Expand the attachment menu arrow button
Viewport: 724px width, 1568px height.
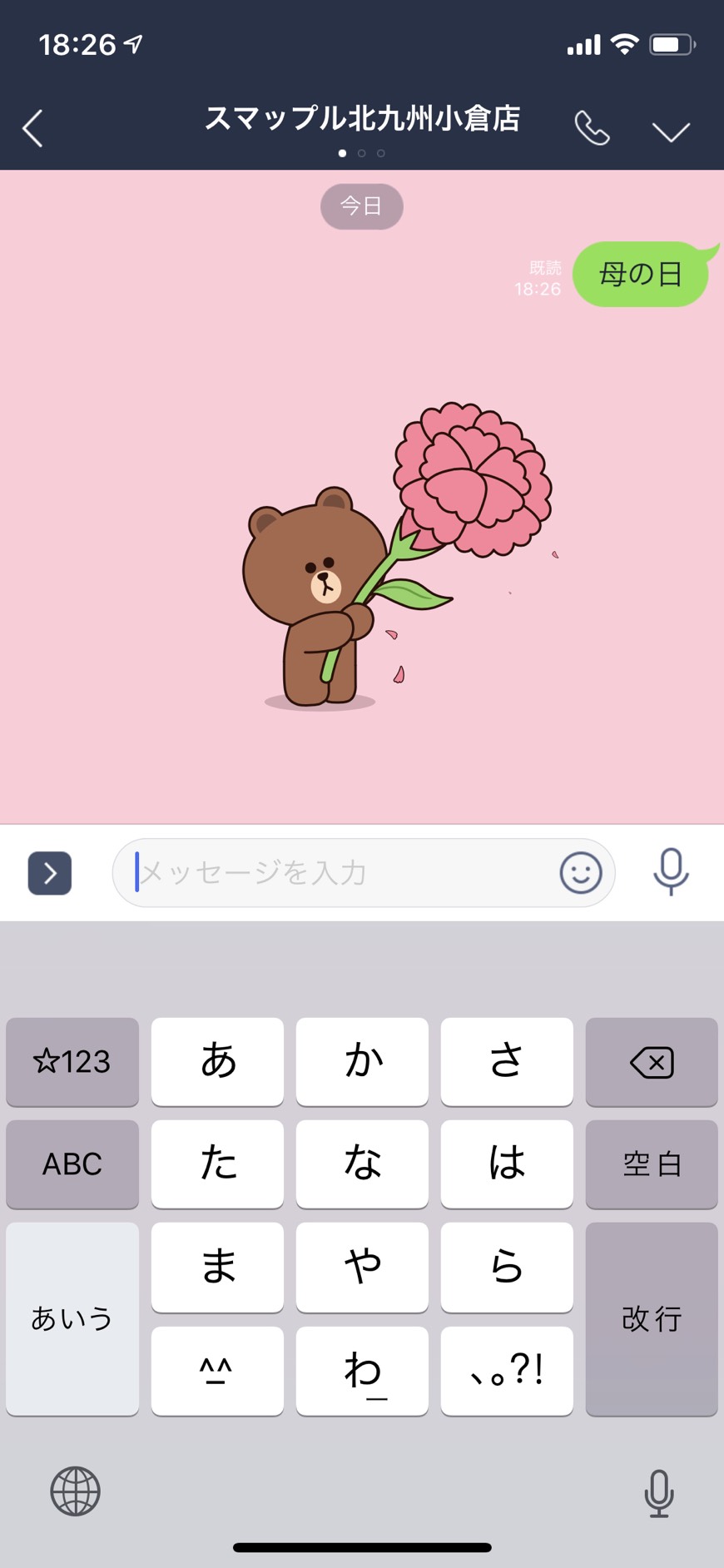[50, 873]
